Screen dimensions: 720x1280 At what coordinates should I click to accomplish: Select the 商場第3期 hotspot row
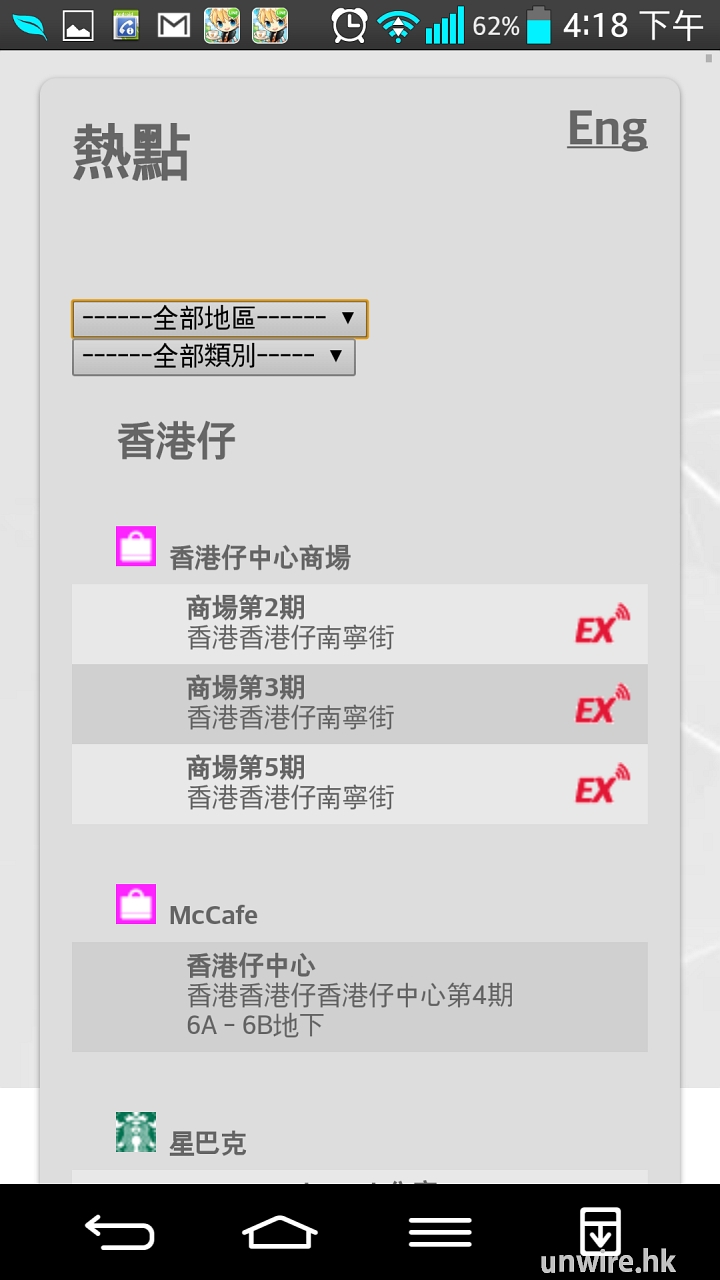pos(359,704)
